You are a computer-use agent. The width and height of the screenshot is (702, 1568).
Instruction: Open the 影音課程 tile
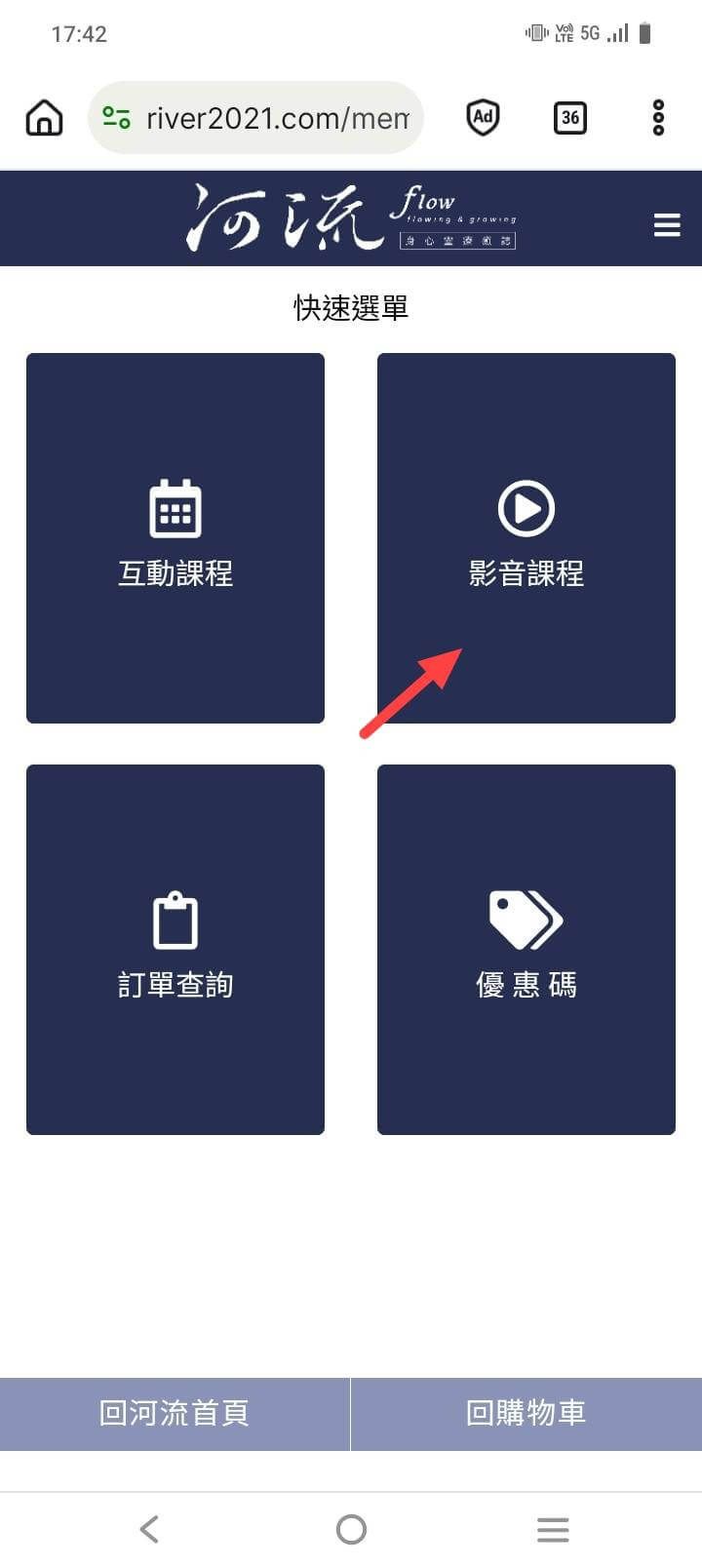point(526,537)
